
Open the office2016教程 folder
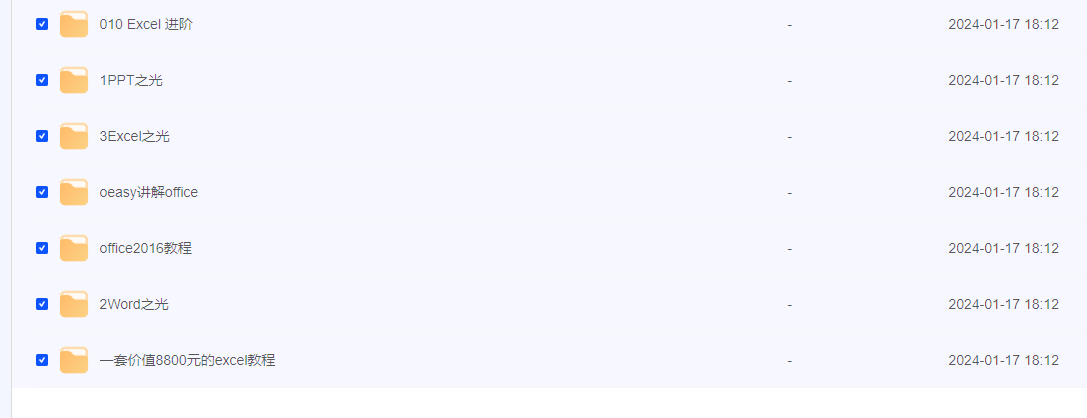click(145, 248)
